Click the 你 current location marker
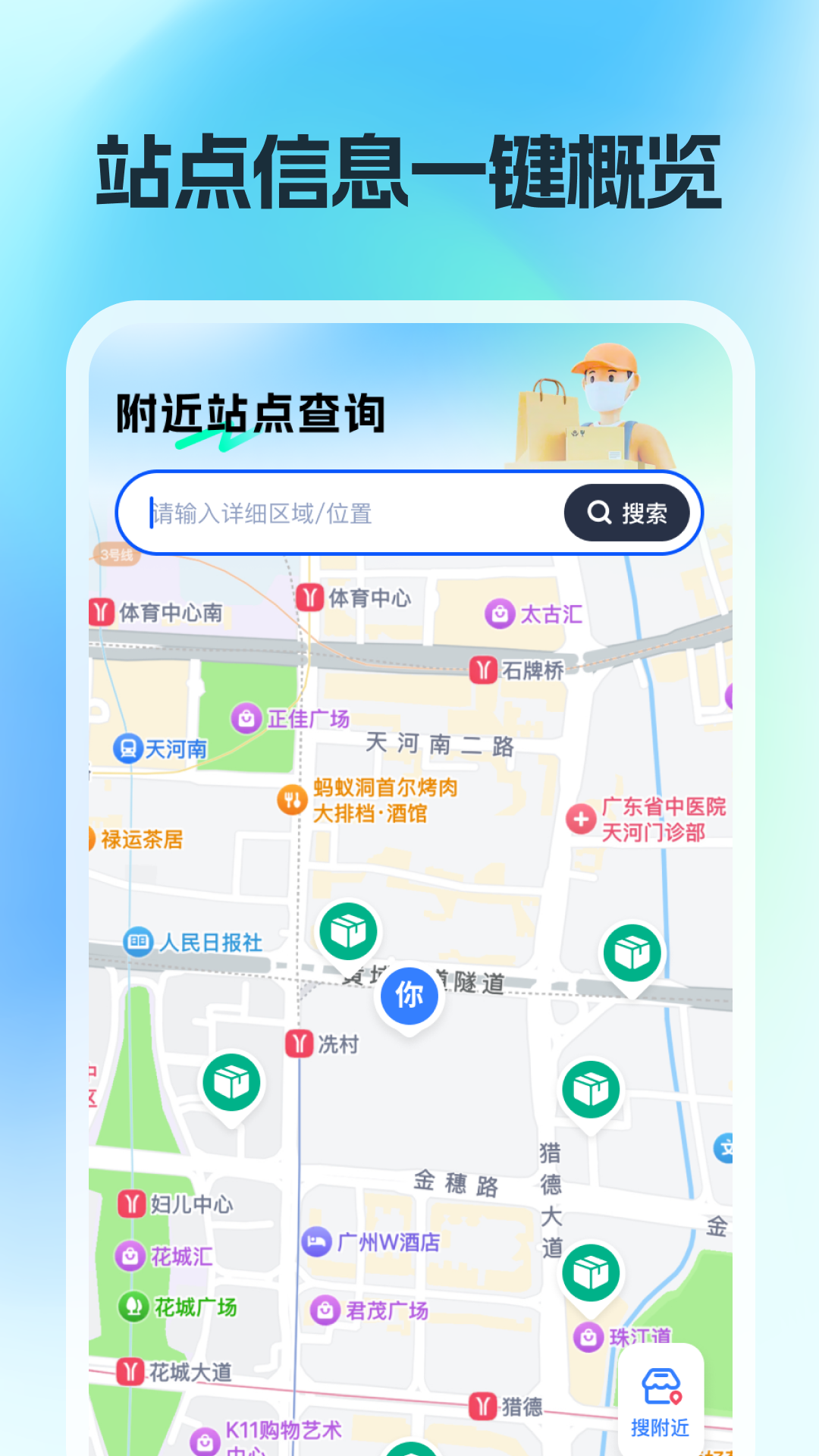The image size is (819, 1456). [408, 996]
